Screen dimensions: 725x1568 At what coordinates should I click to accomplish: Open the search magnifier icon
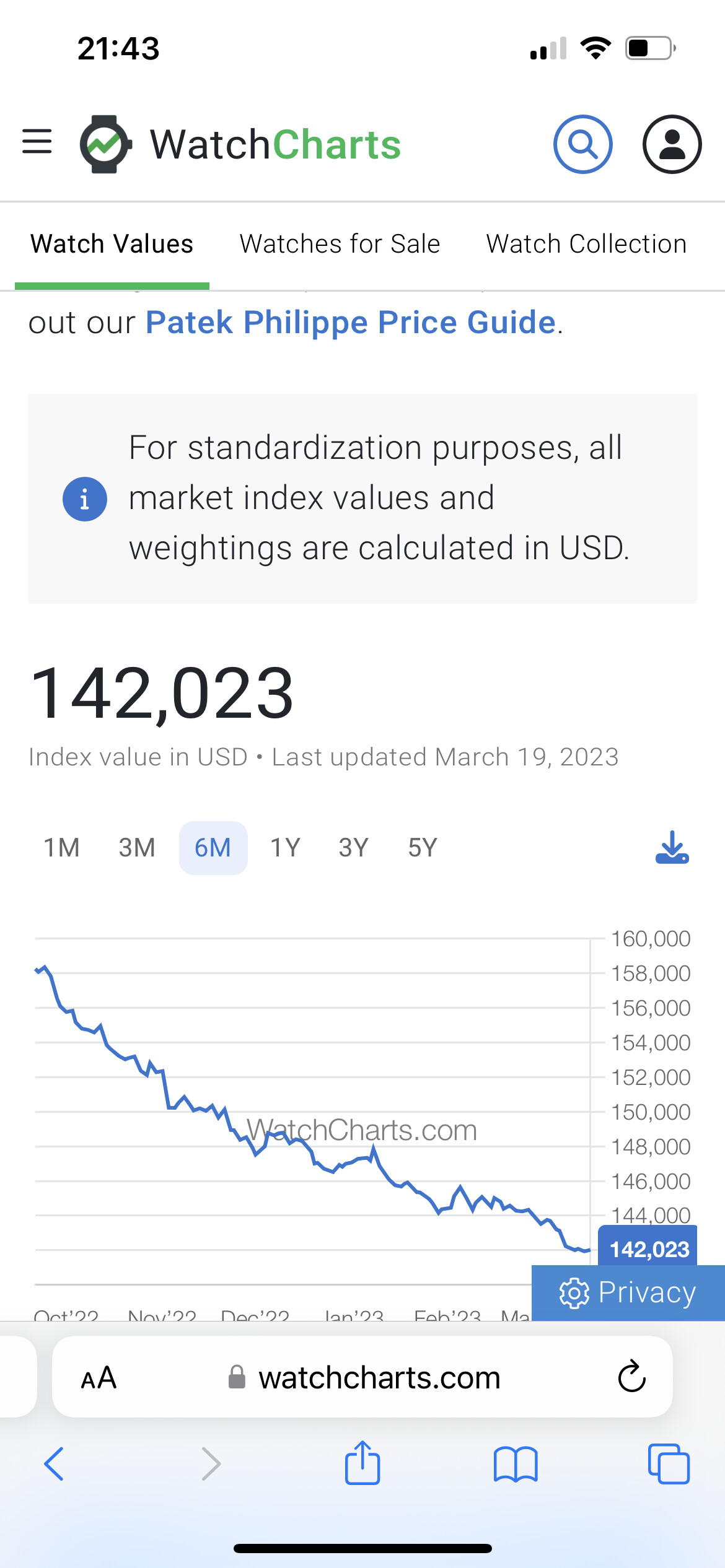click(582, 144)
